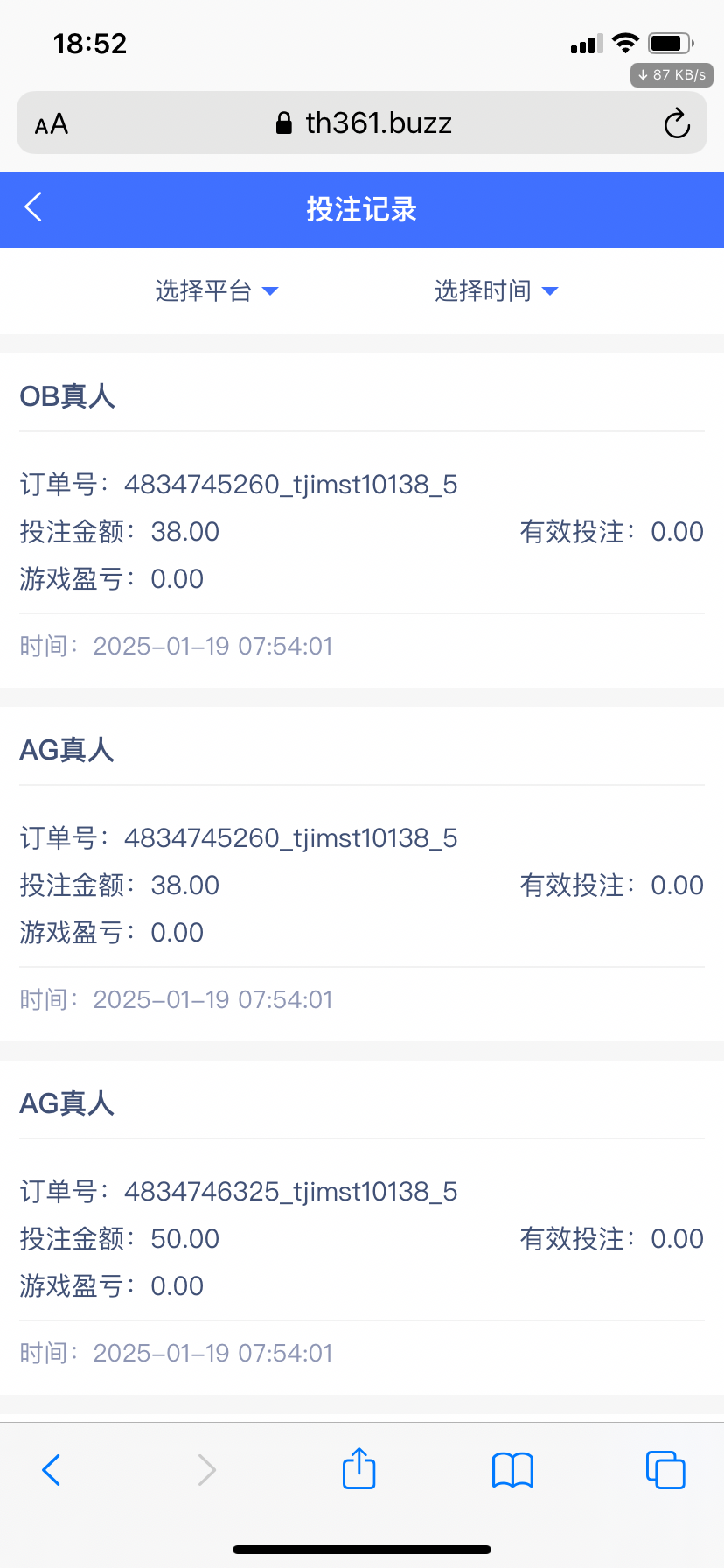Open the AA reader options
Screen dimensions: 724x1568
click(52, 124)
